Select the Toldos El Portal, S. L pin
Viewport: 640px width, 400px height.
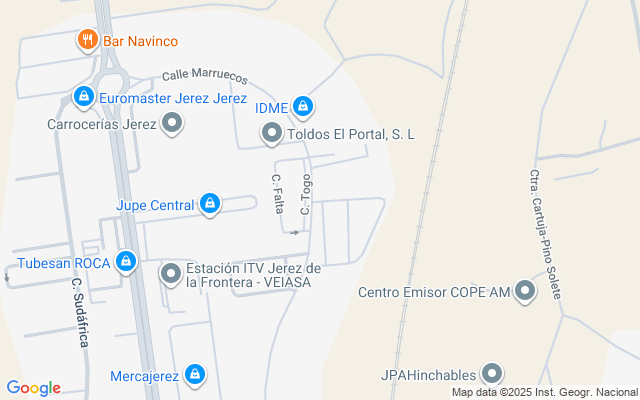pyautogui.click(x=271, y=133)
